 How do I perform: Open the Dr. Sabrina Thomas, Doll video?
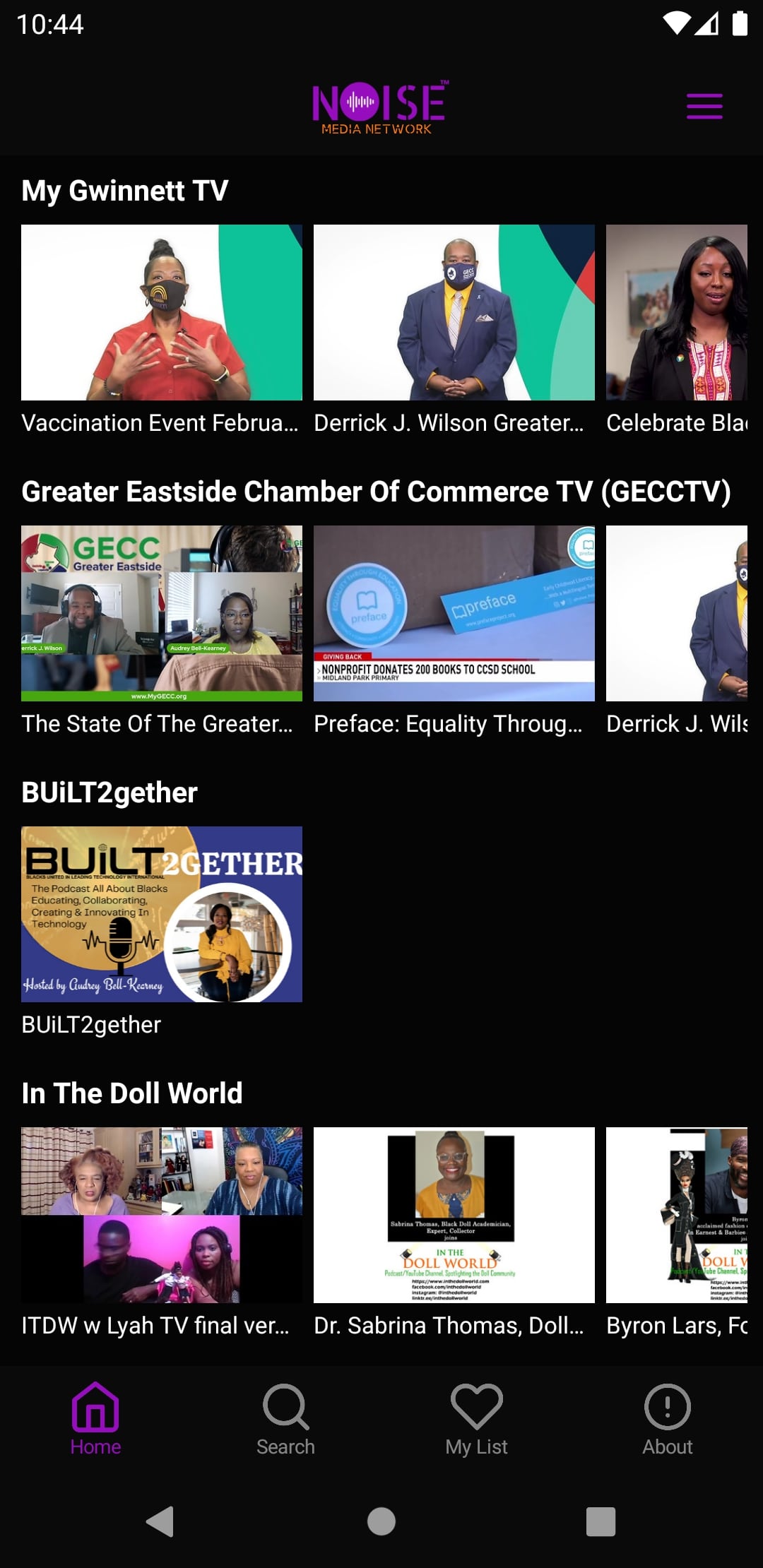pyautogui.click(x=454, y=1215)
